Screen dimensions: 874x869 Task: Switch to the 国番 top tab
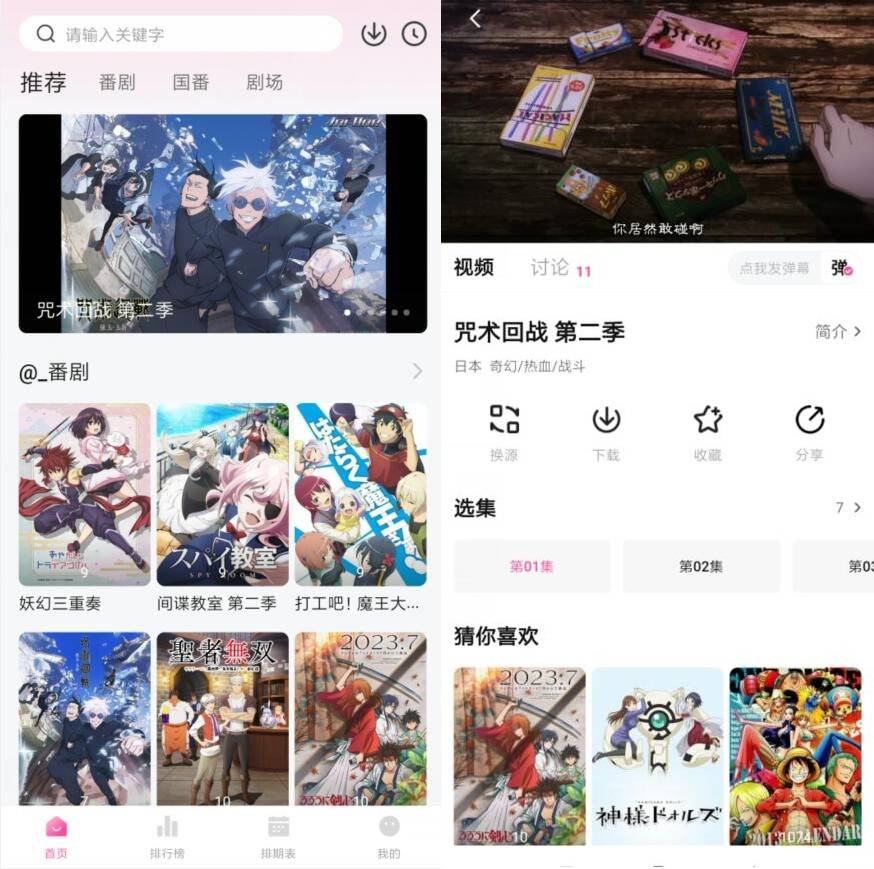191,83
